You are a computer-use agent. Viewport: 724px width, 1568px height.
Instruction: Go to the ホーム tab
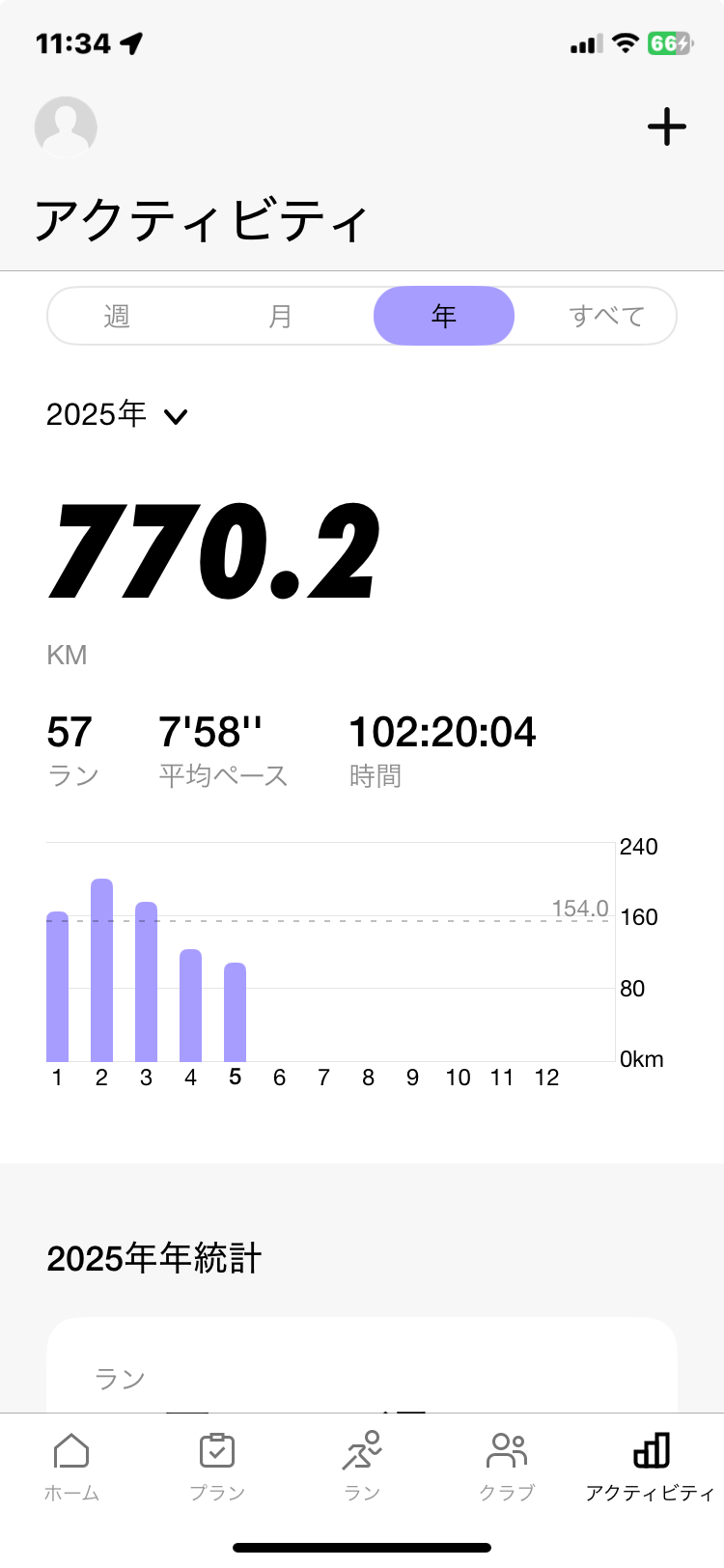pyautogui.click(x=71, y=1466)
